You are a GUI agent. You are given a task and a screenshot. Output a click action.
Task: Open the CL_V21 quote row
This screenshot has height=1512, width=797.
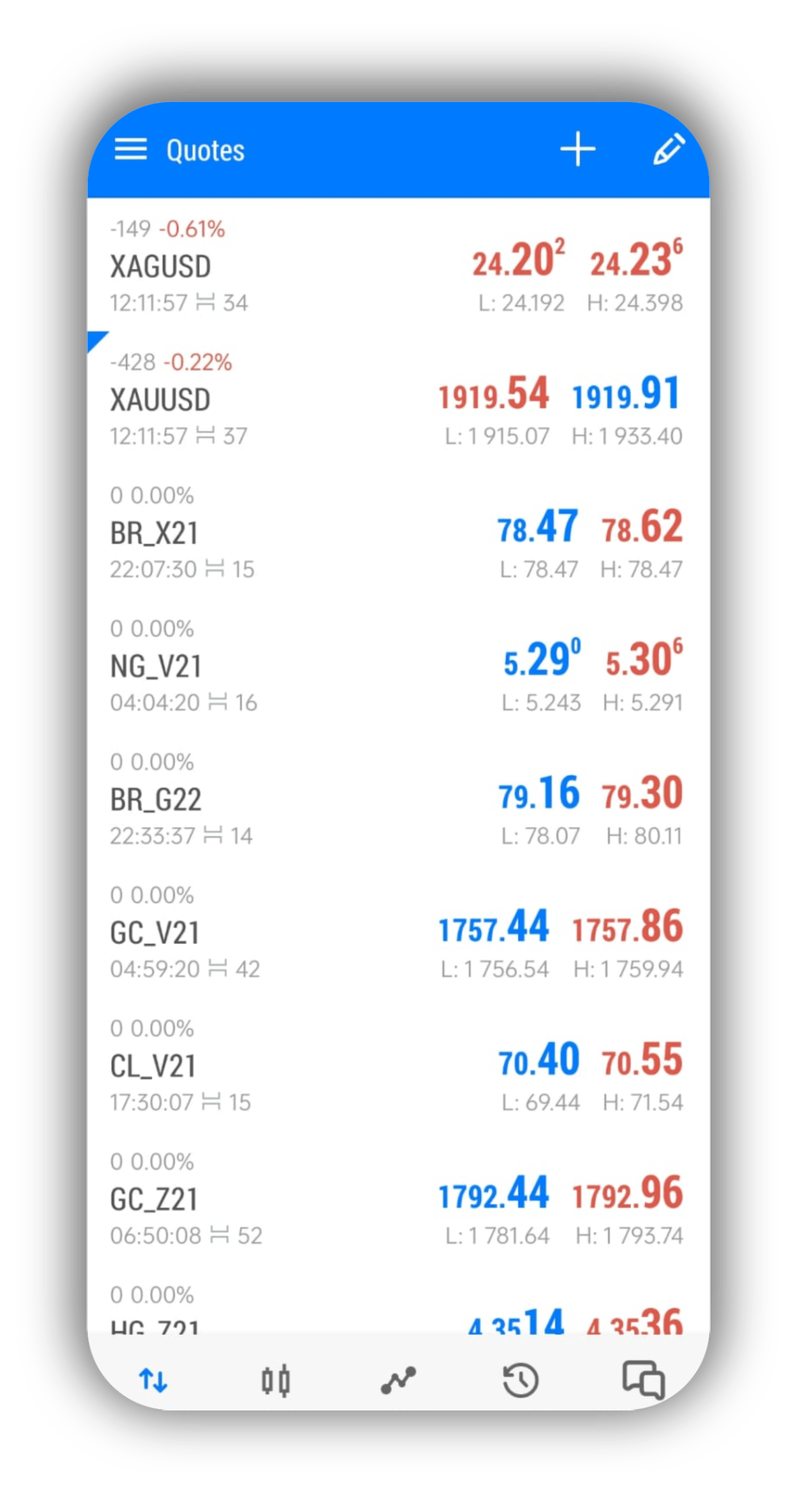[x=398, y=1066]
